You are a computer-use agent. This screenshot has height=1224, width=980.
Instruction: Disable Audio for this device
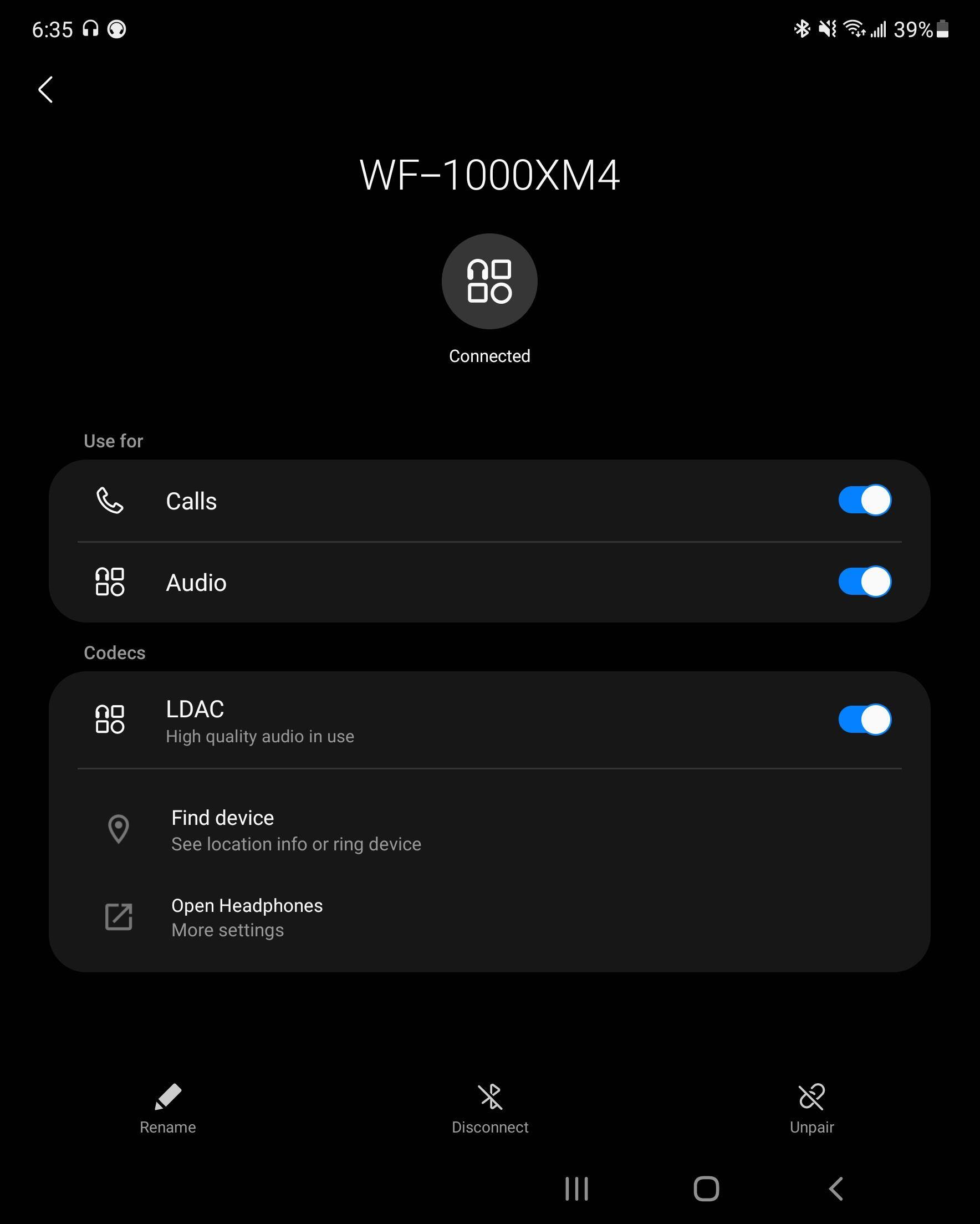tap(864, 582)
